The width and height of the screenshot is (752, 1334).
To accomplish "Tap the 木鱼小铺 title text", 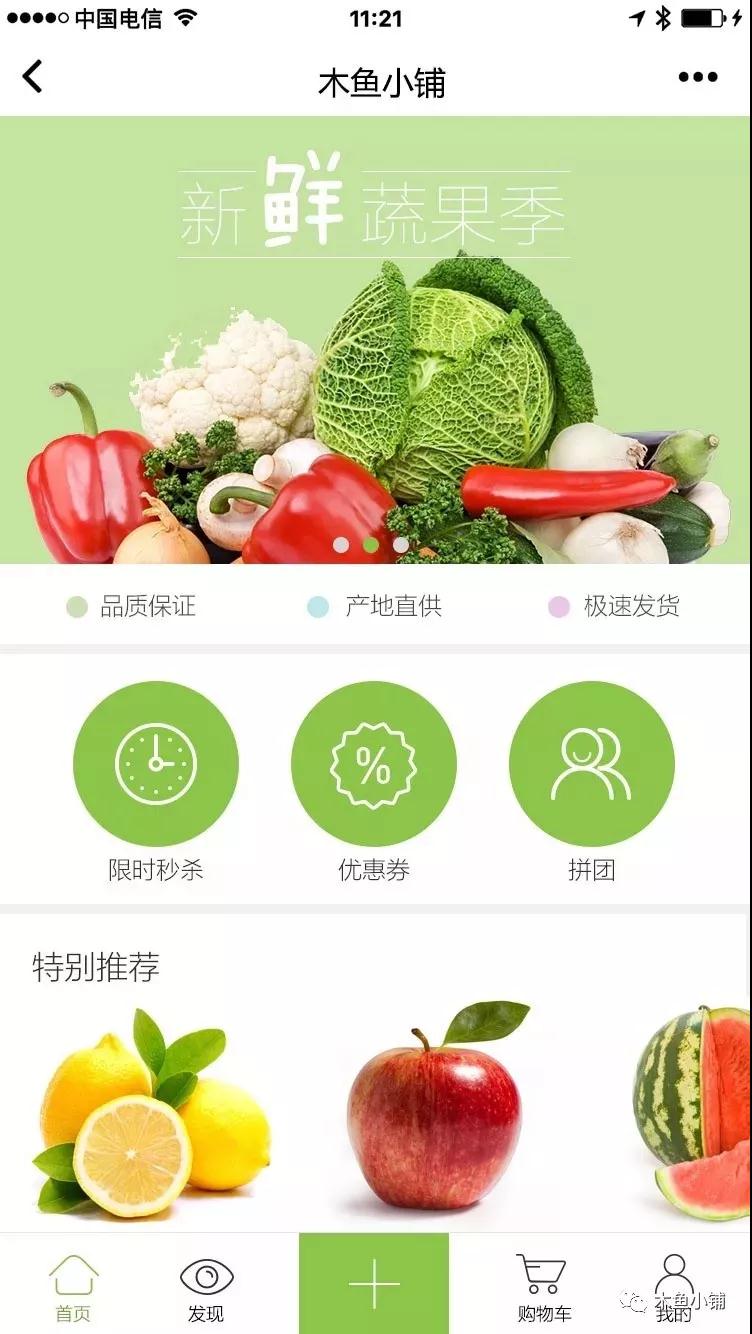I will point(375,80).
